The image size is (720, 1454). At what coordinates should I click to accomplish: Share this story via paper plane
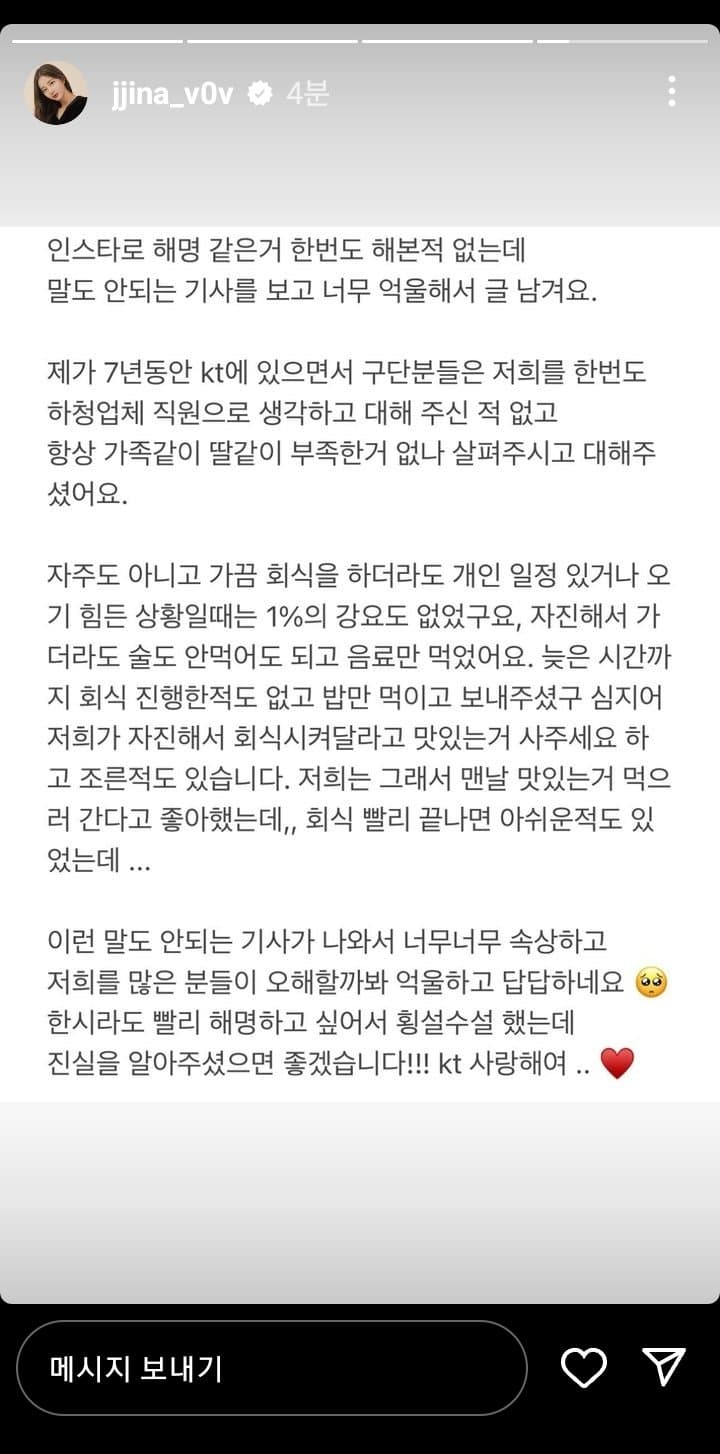[663, 1366]
